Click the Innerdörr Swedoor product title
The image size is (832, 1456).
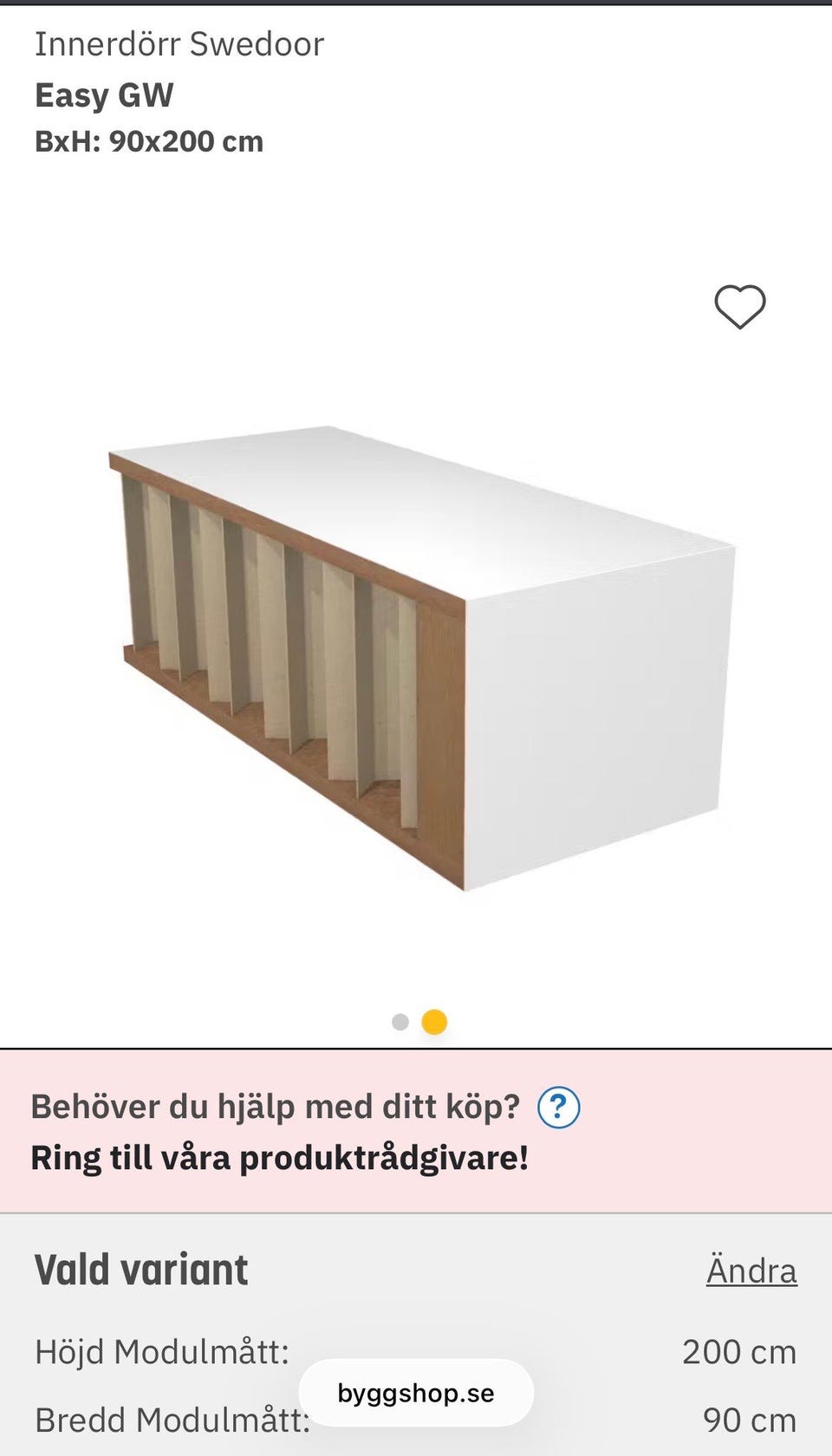coord(178,43)
